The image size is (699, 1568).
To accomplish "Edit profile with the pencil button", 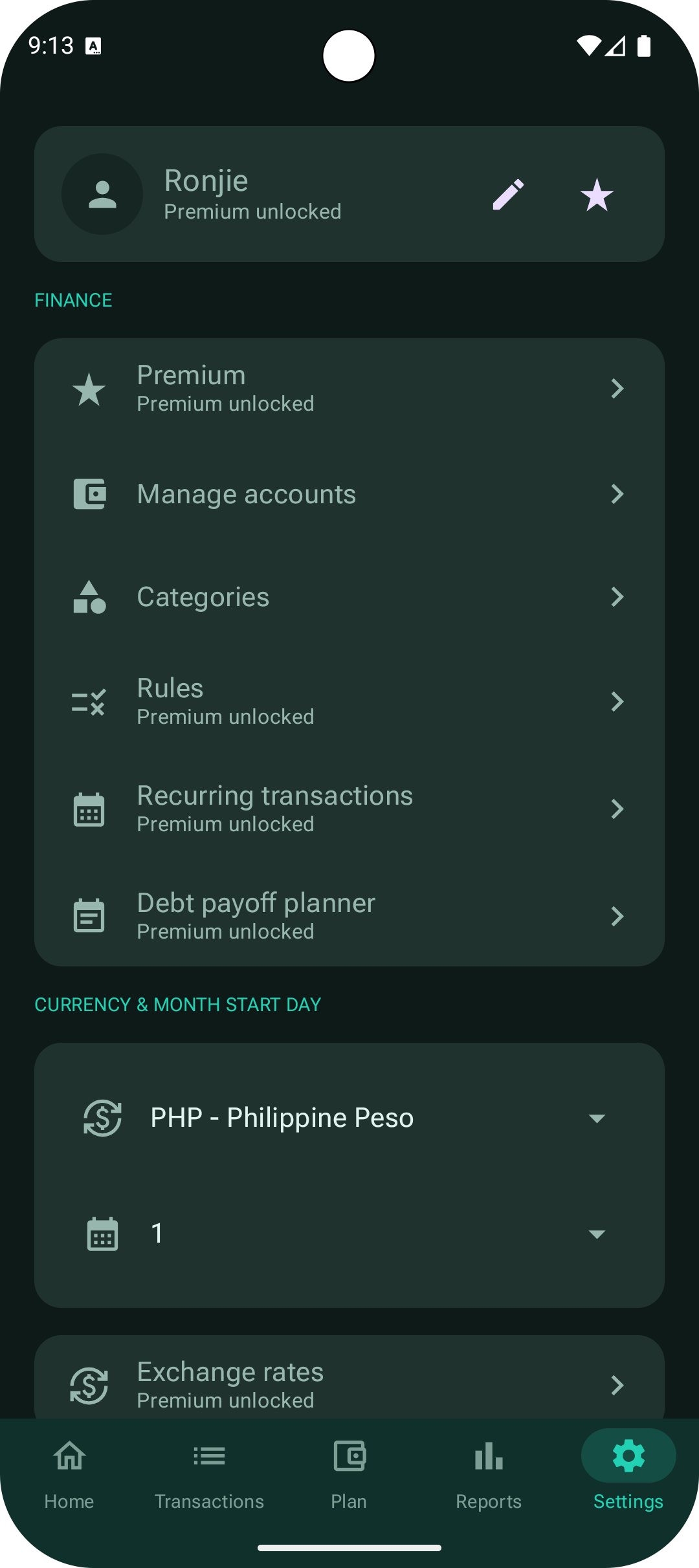I will tap(507, 194).
